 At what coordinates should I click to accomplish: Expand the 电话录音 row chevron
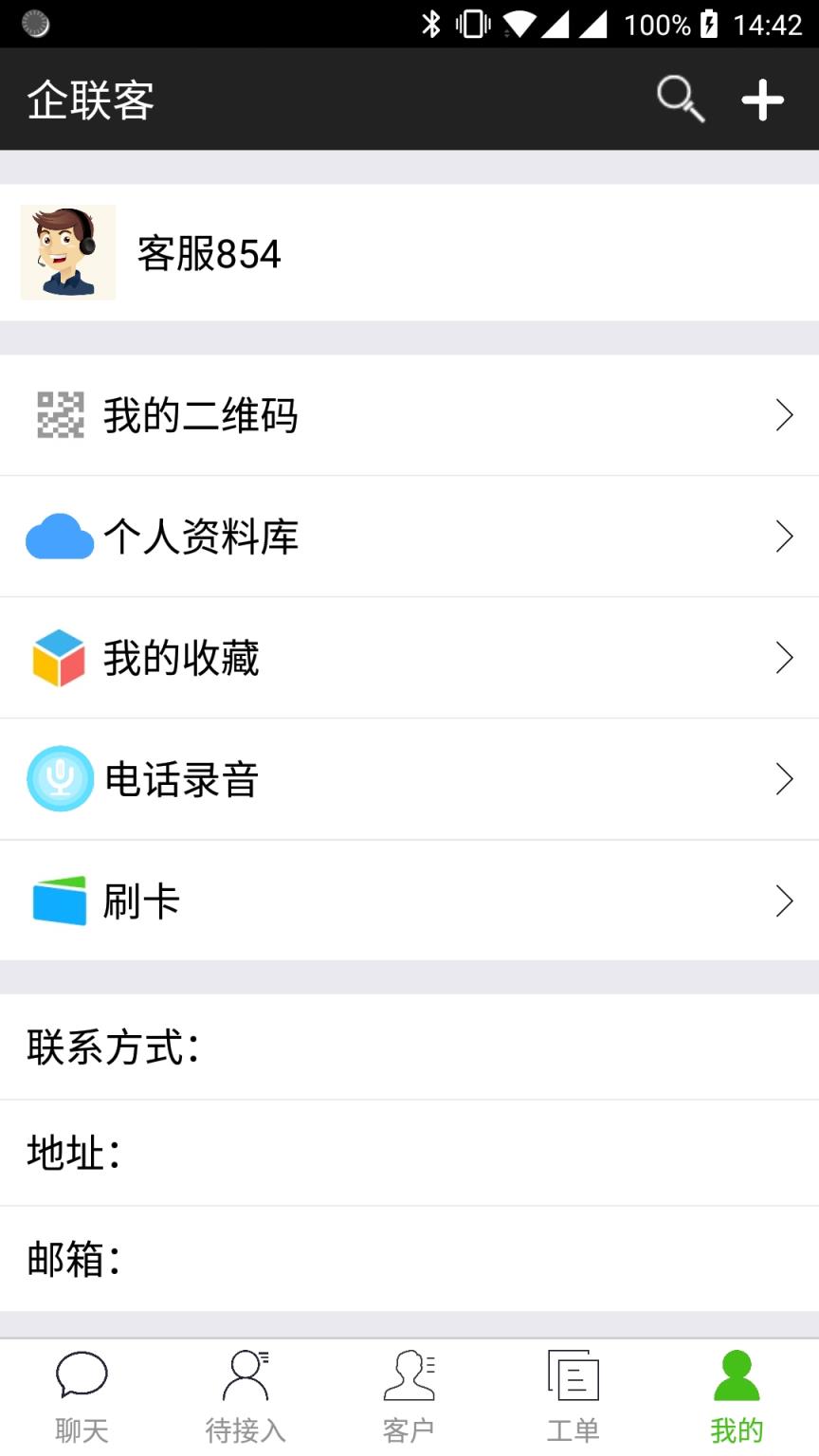(785, 778)
